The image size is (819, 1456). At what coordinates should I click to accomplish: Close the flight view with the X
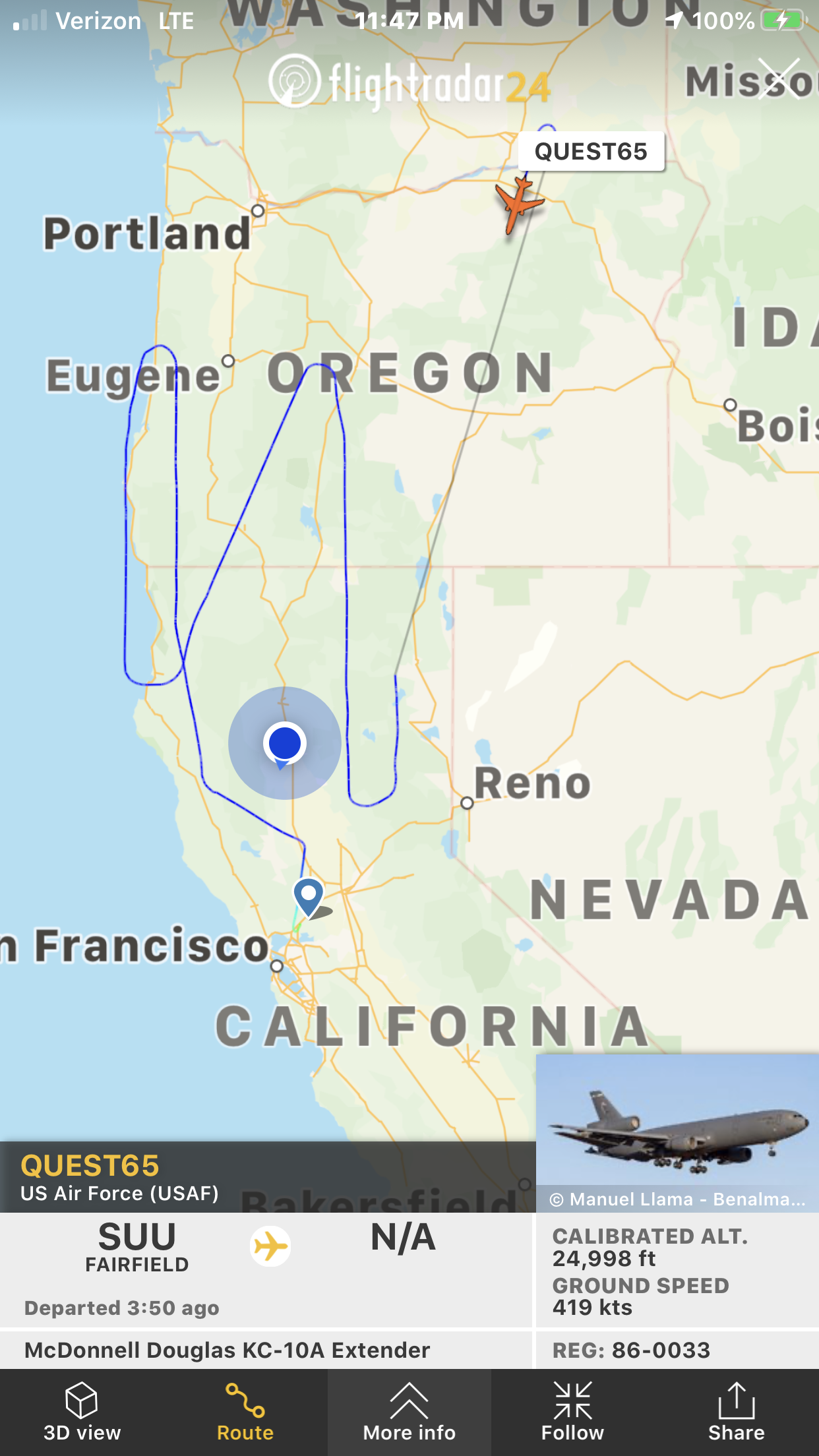click(x=779, y=79)
